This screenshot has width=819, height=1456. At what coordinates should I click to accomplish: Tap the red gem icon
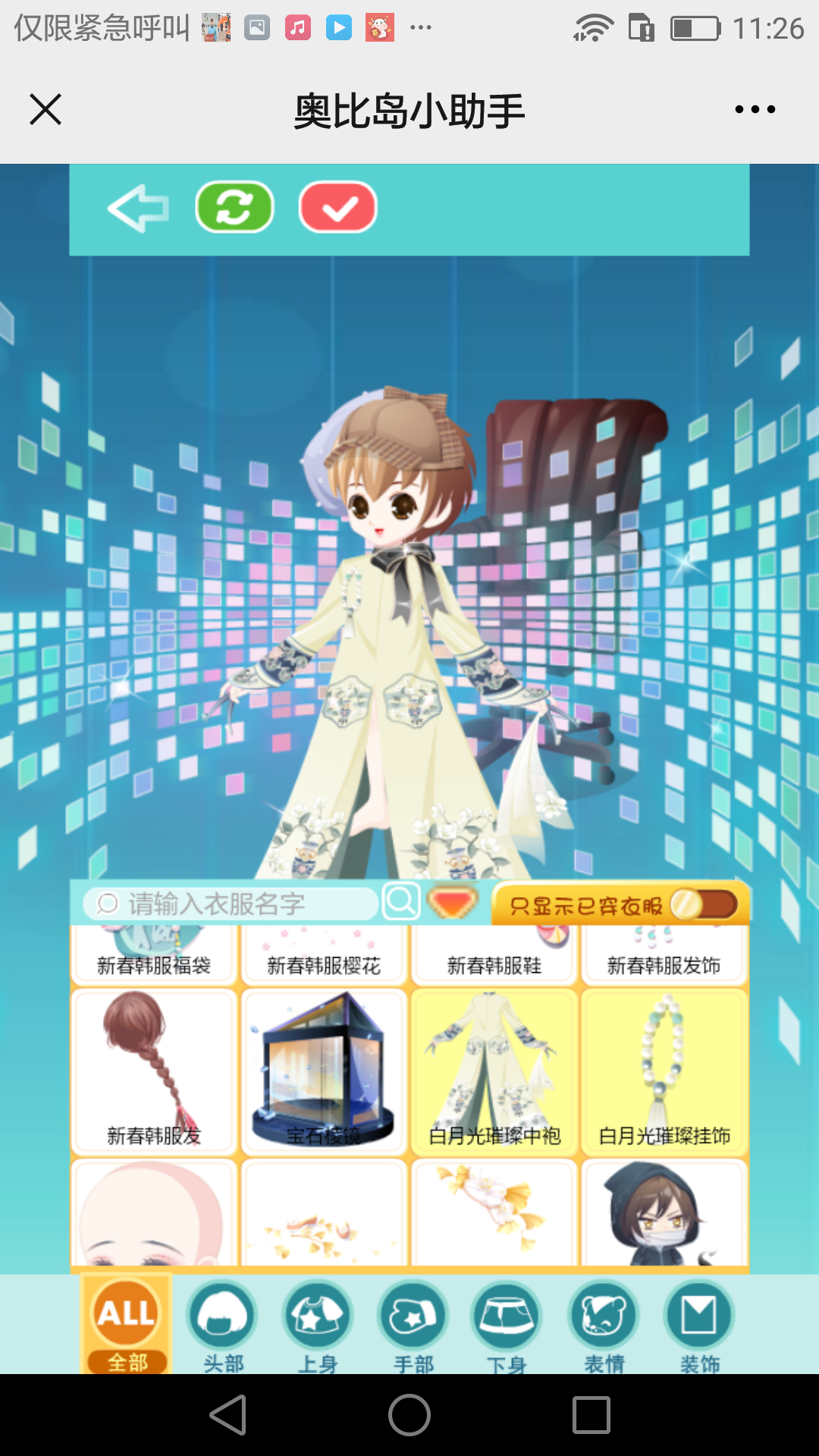click(452, 902)
